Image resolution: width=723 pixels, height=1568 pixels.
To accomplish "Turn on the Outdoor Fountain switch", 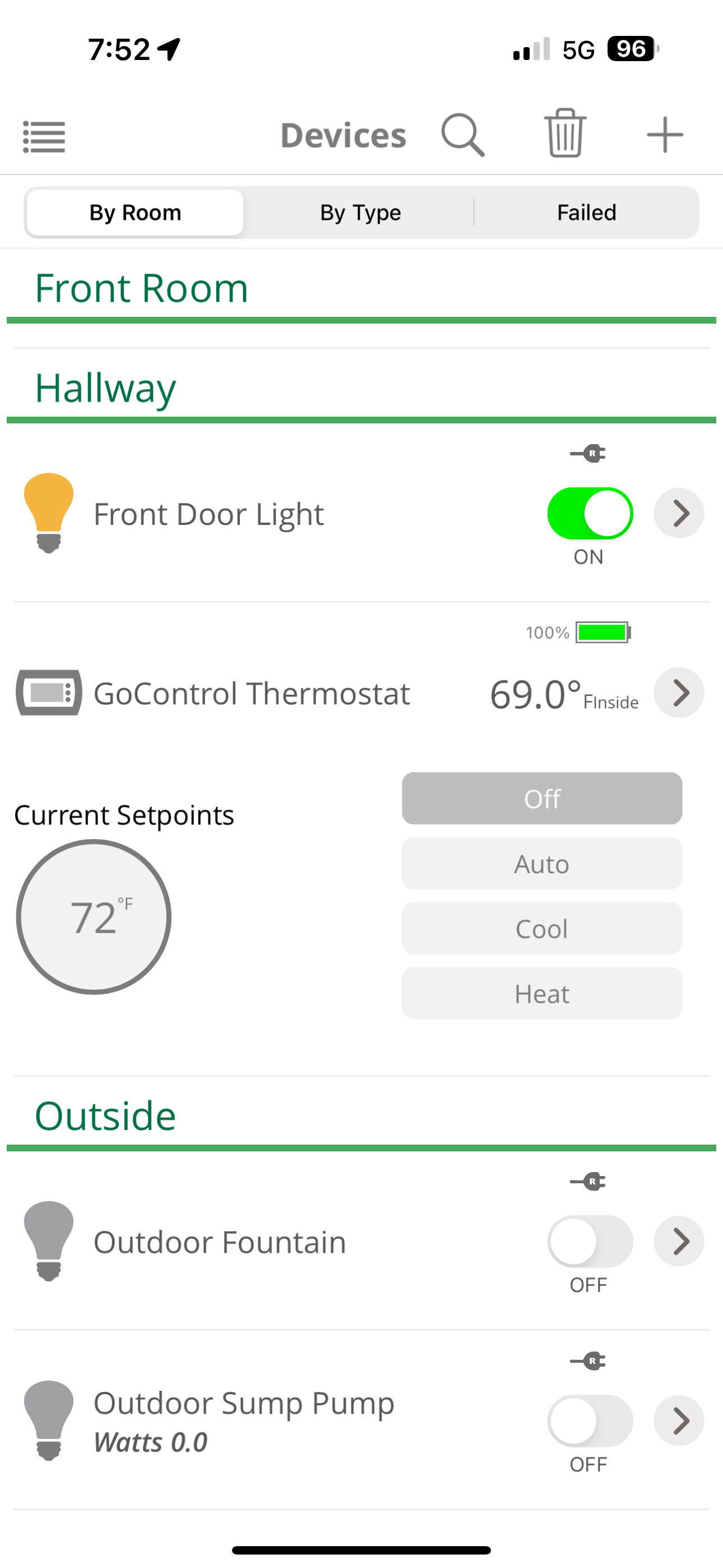I will pyautogui.click(x=590, y=1241).
